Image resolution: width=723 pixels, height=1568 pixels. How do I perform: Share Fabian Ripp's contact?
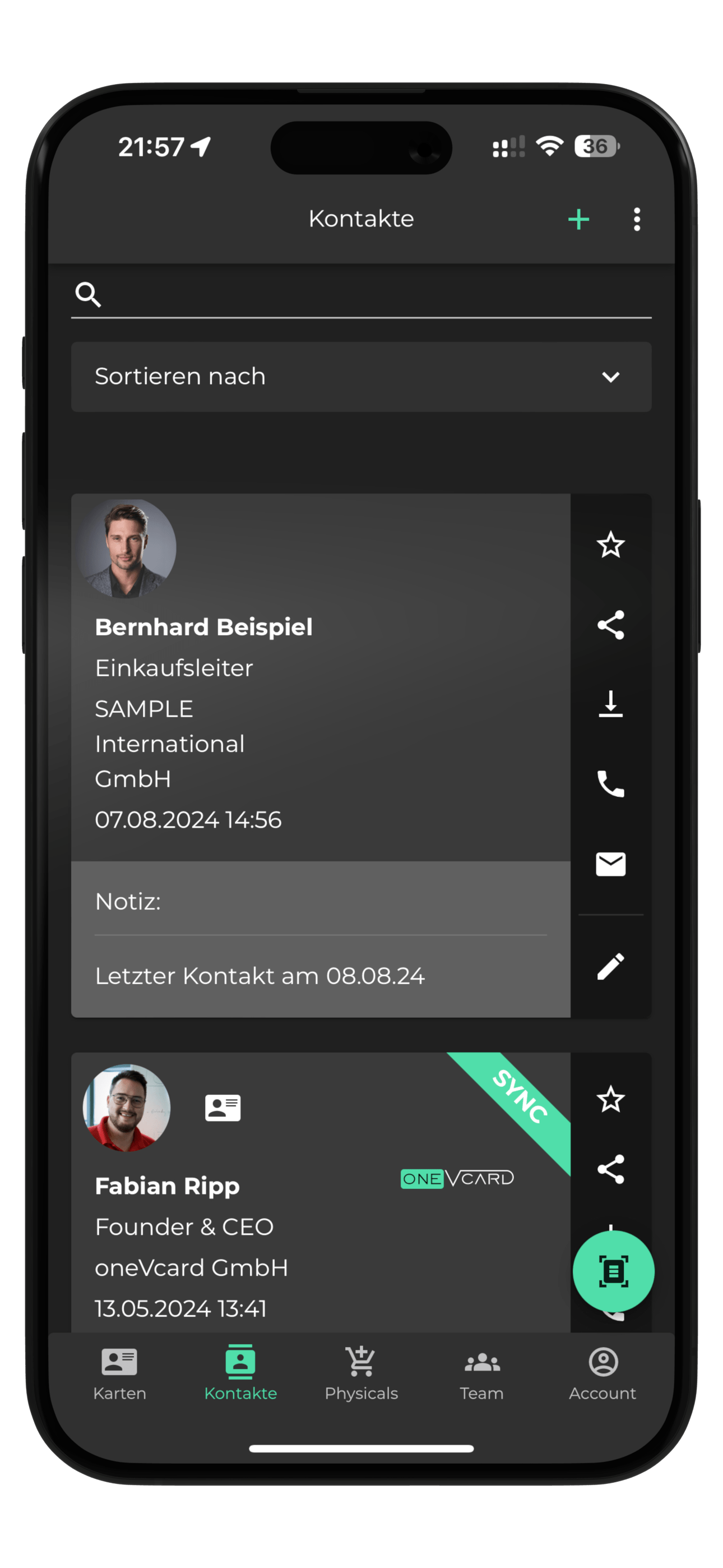pyautogui.click(x=610, y=1169)
